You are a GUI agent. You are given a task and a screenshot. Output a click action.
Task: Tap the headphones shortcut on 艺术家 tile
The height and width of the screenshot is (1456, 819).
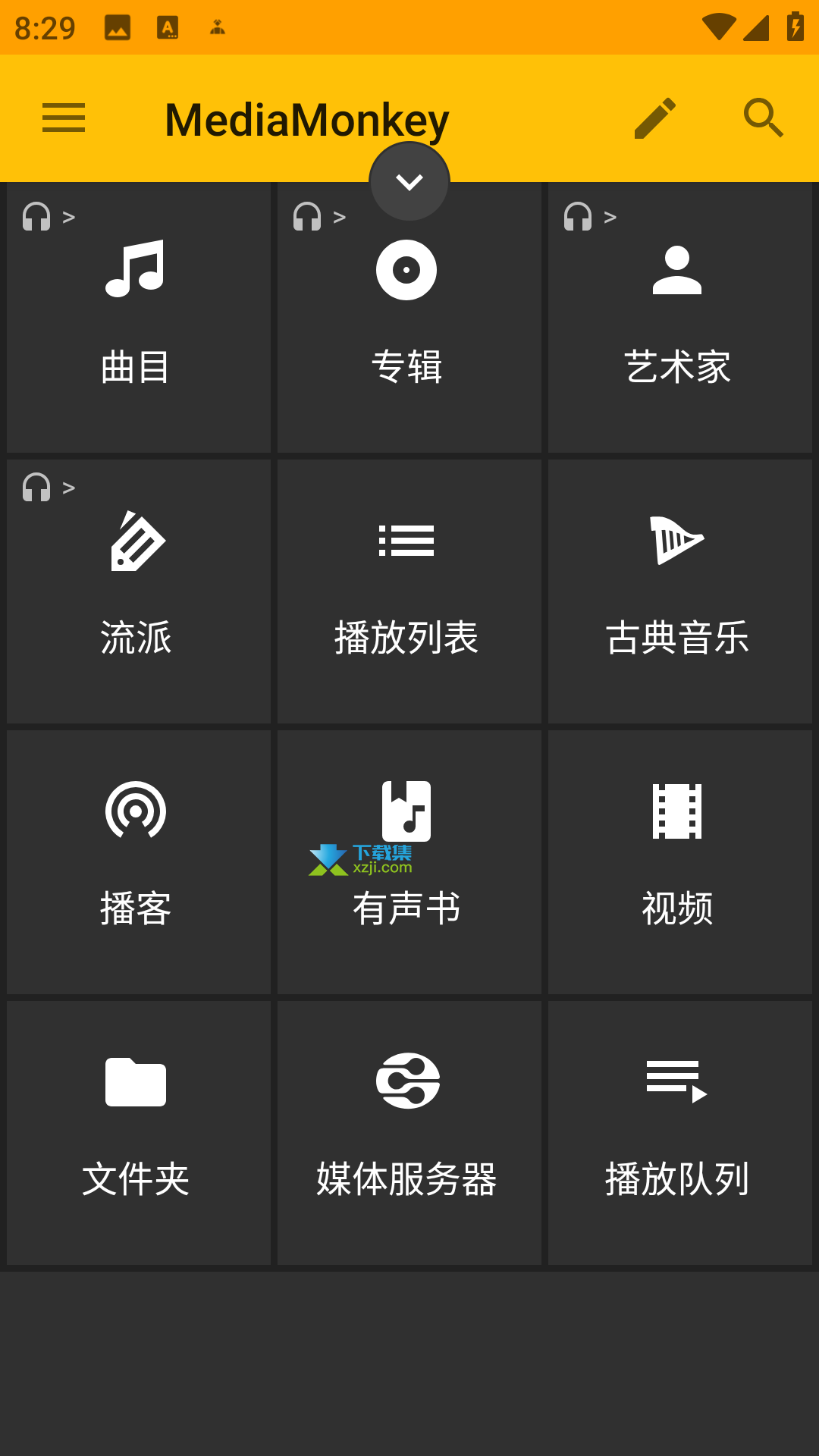[x=590, y=217]
